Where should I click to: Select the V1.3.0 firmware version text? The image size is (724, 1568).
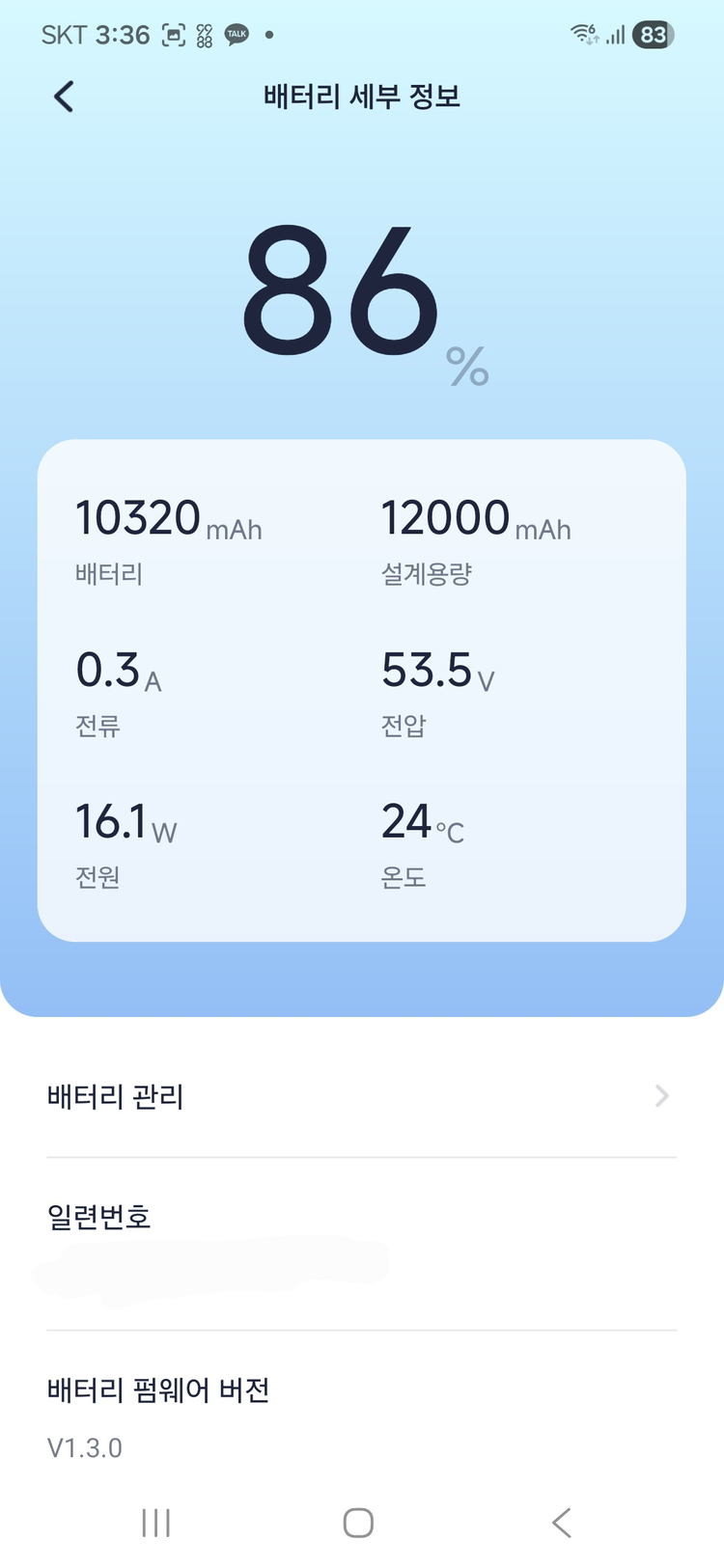(85, 1447)
